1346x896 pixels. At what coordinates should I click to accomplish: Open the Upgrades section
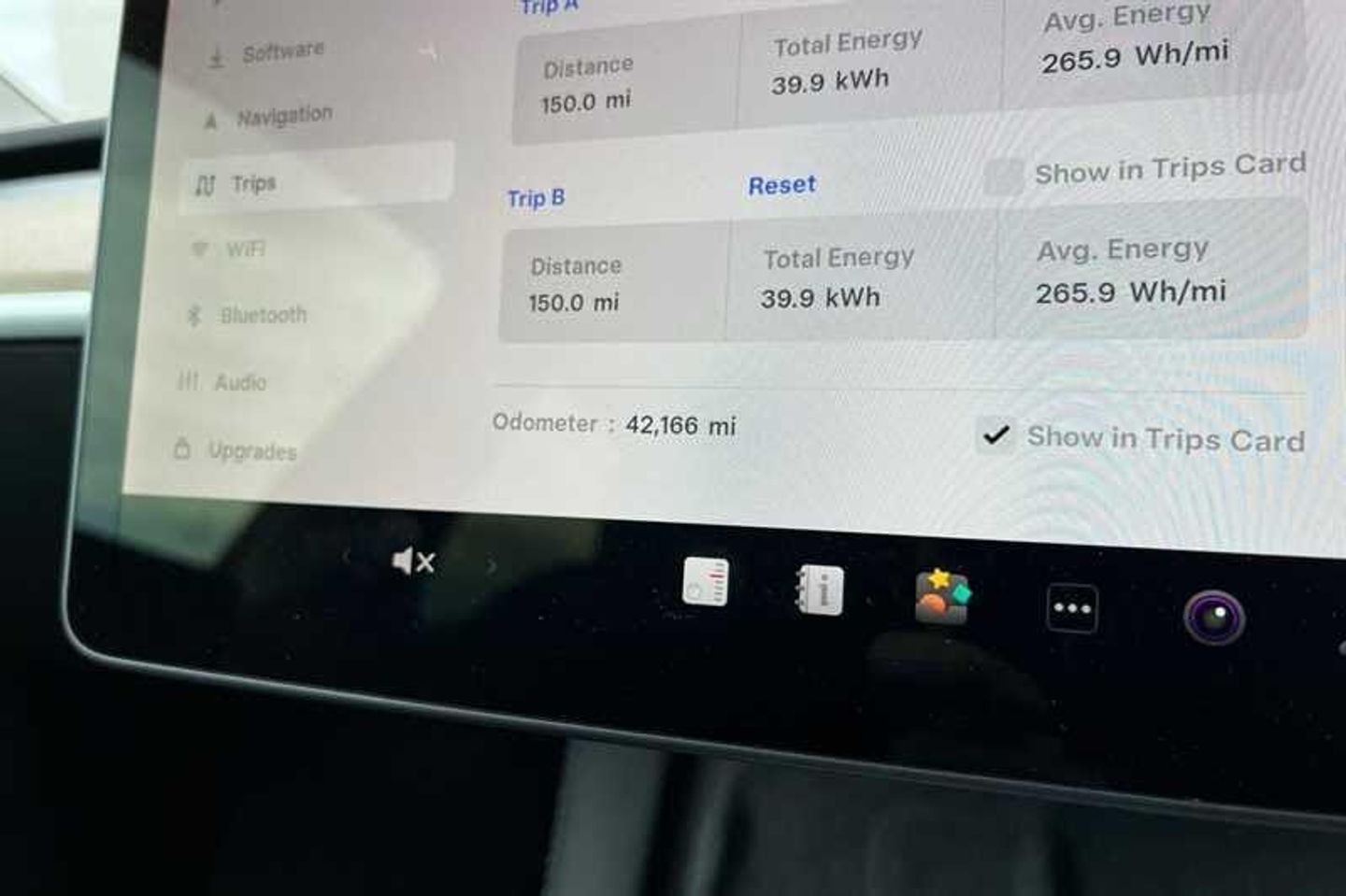click(251, 450)
